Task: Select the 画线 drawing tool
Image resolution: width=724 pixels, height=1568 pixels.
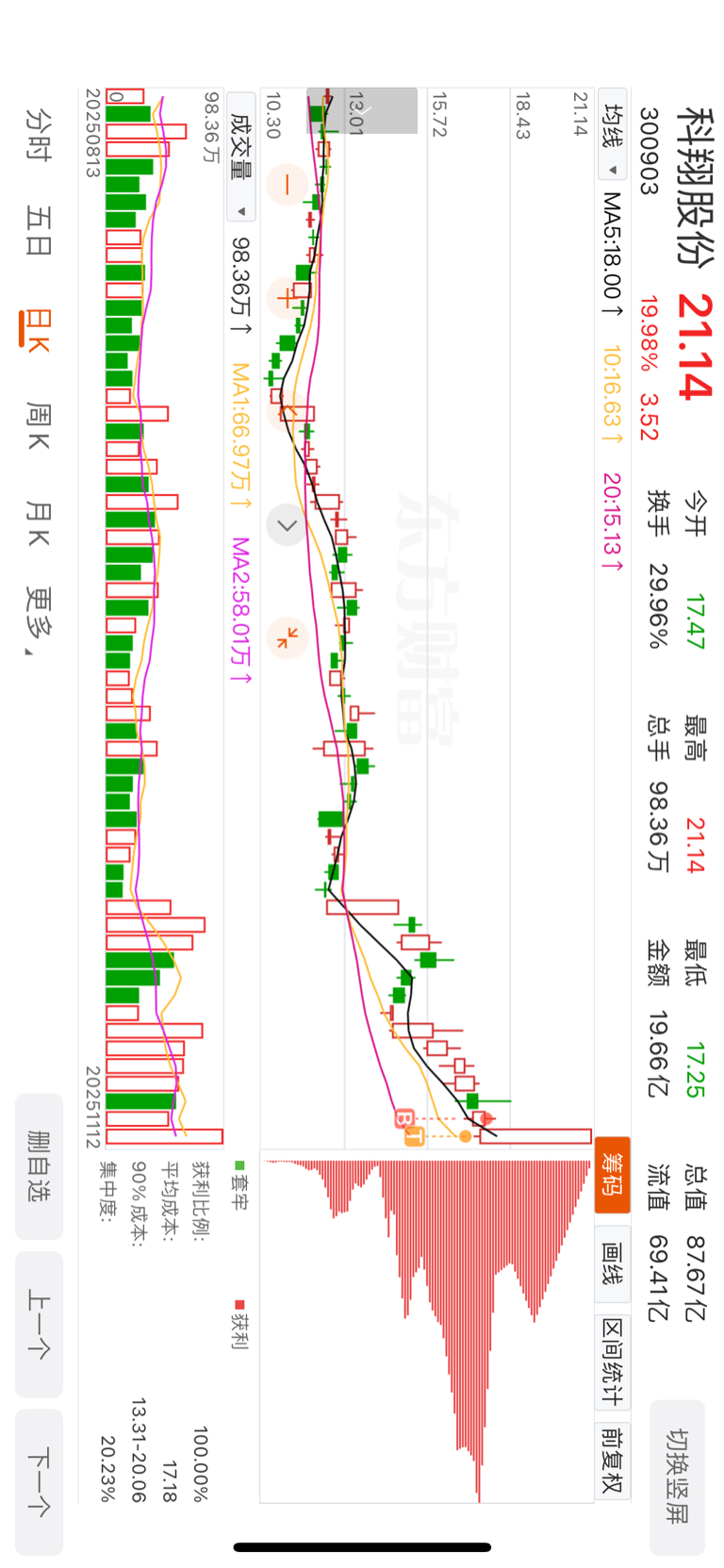Action: click(613, 1263)
